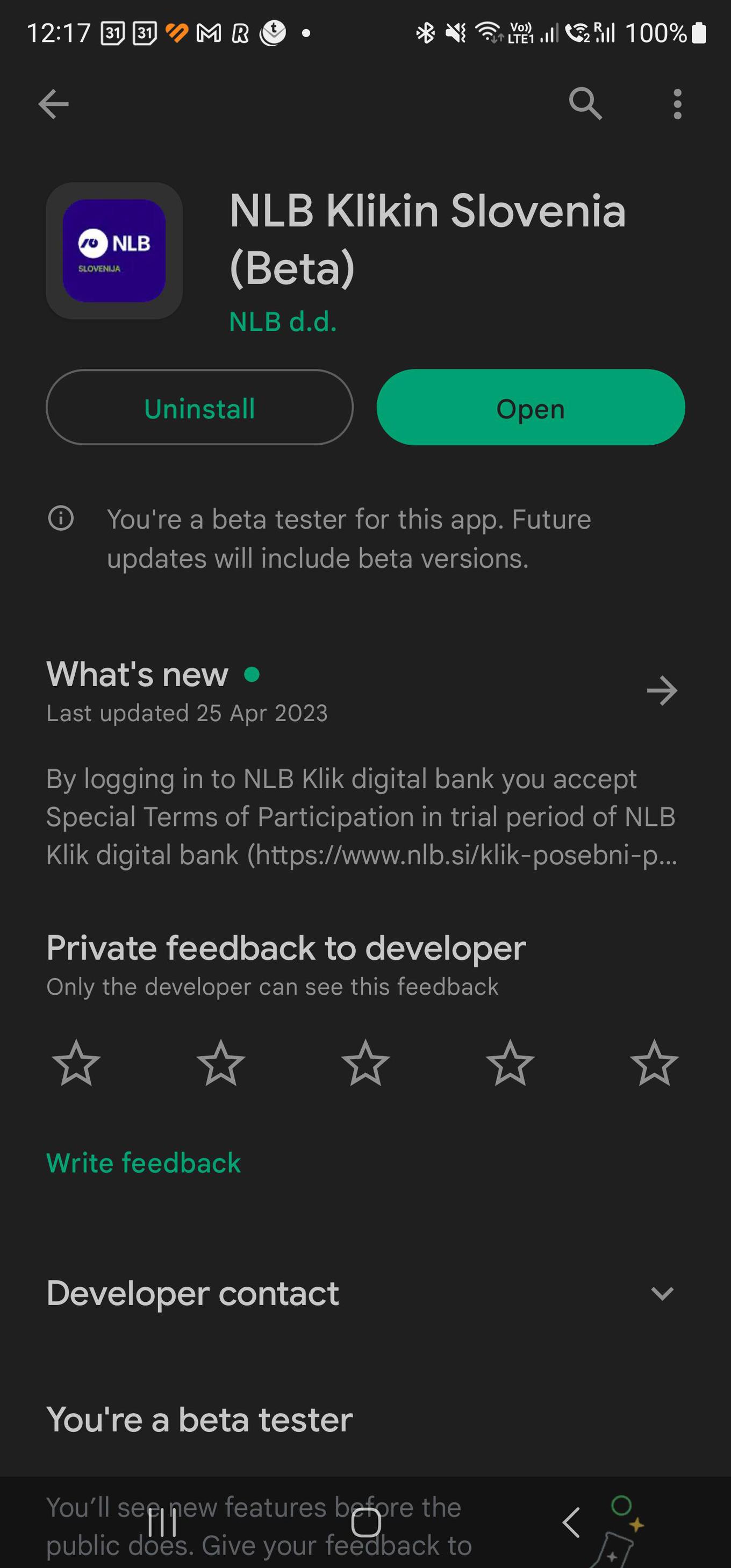
Task: Select Write feedback
Action: (x=144, y=1161)
